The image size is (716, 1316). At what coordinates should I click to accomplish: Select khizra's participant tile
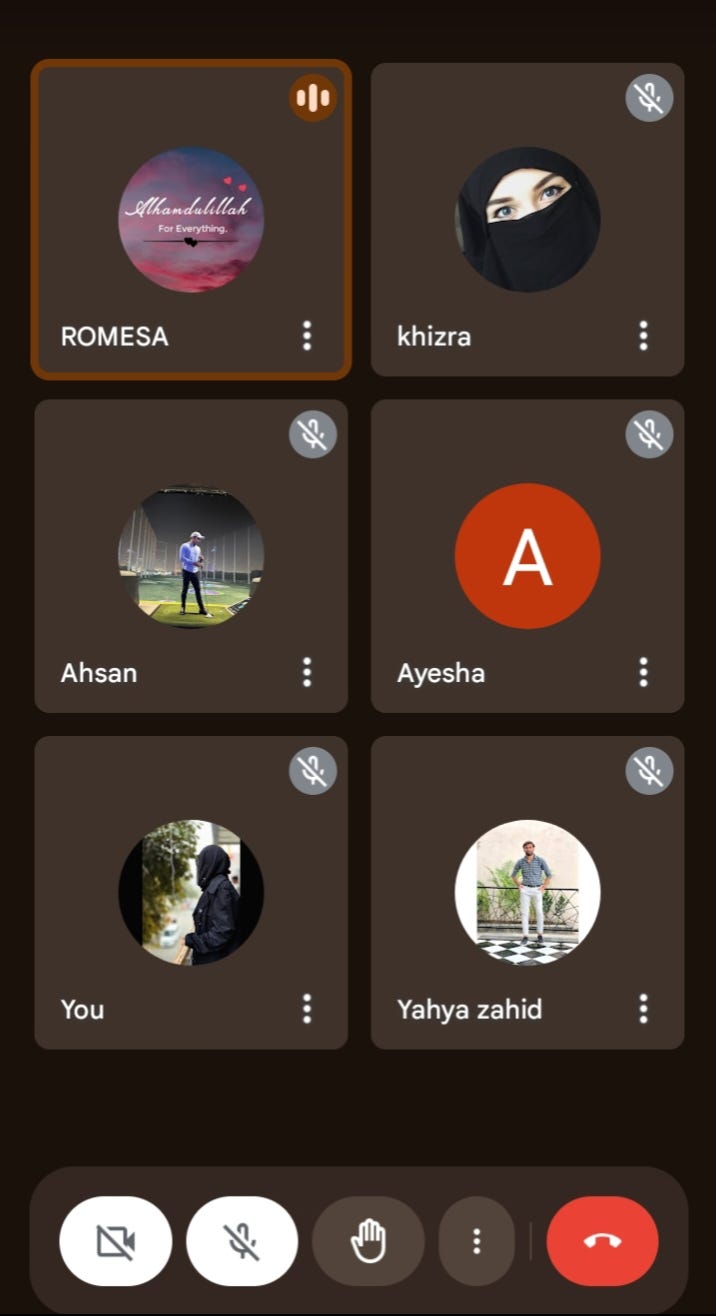(x=527, y=220)
